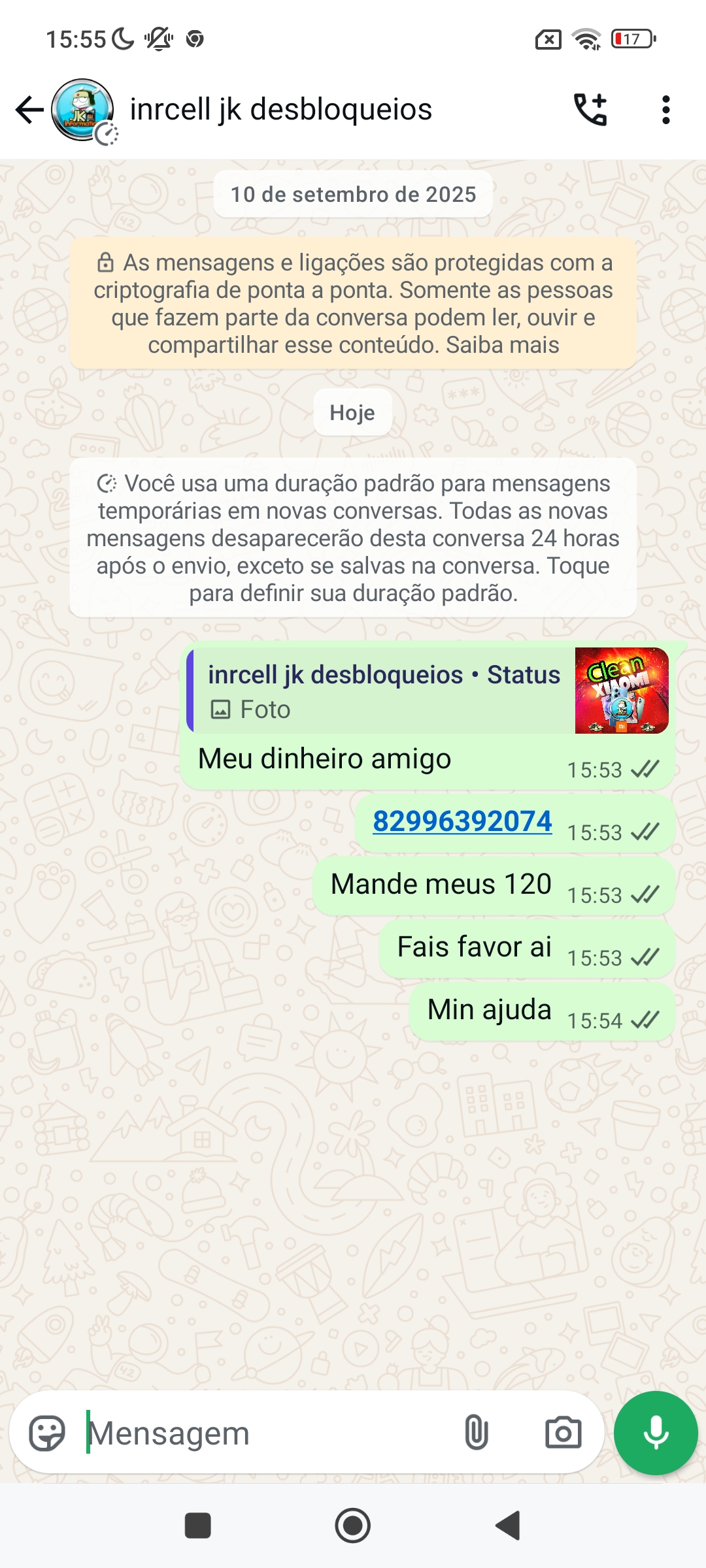
Task: Attach a file with the paperclip icon
Action: [475, 1433]
